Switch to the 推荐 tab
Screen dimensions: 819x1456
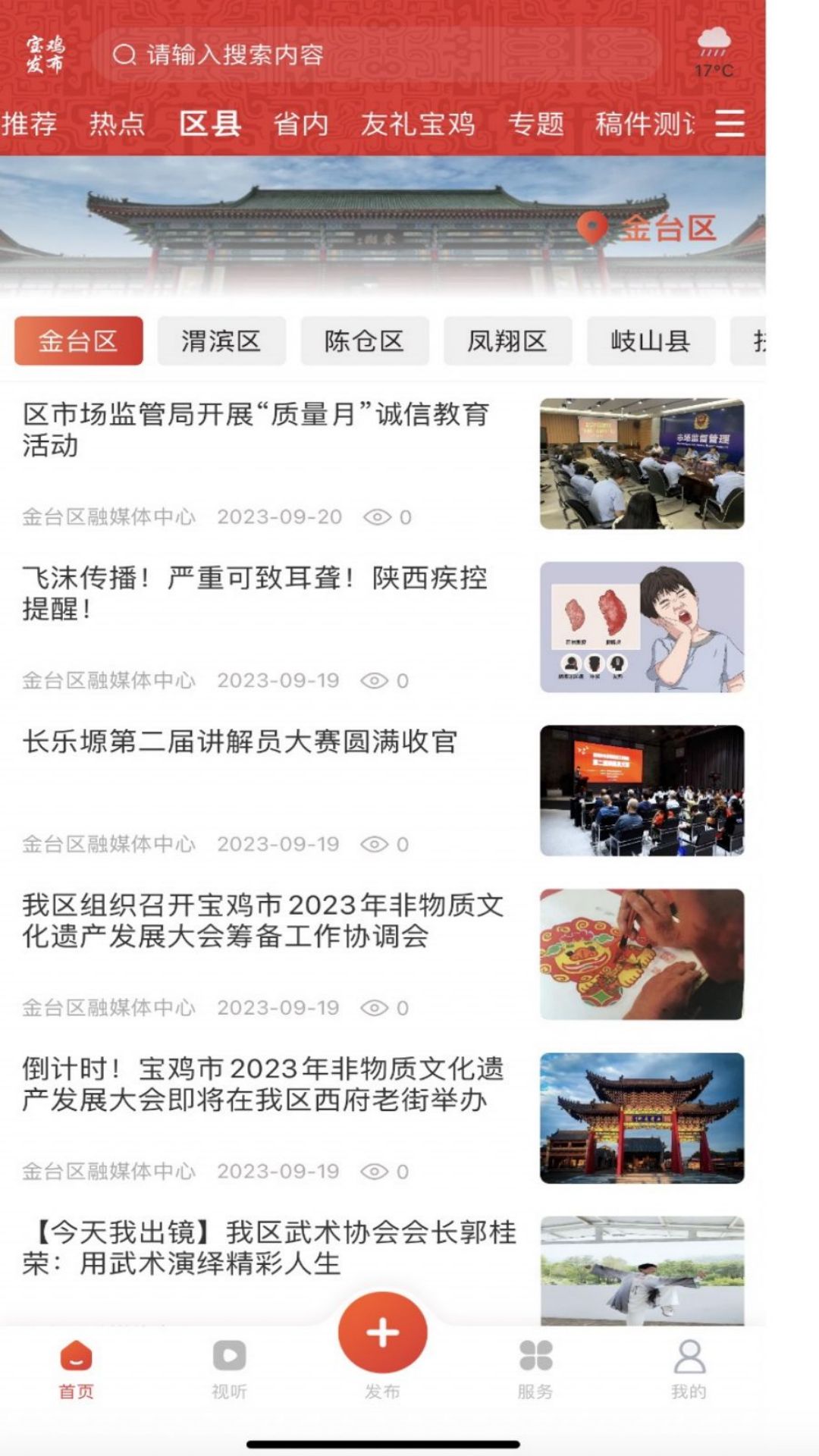(x=30, y=123)
